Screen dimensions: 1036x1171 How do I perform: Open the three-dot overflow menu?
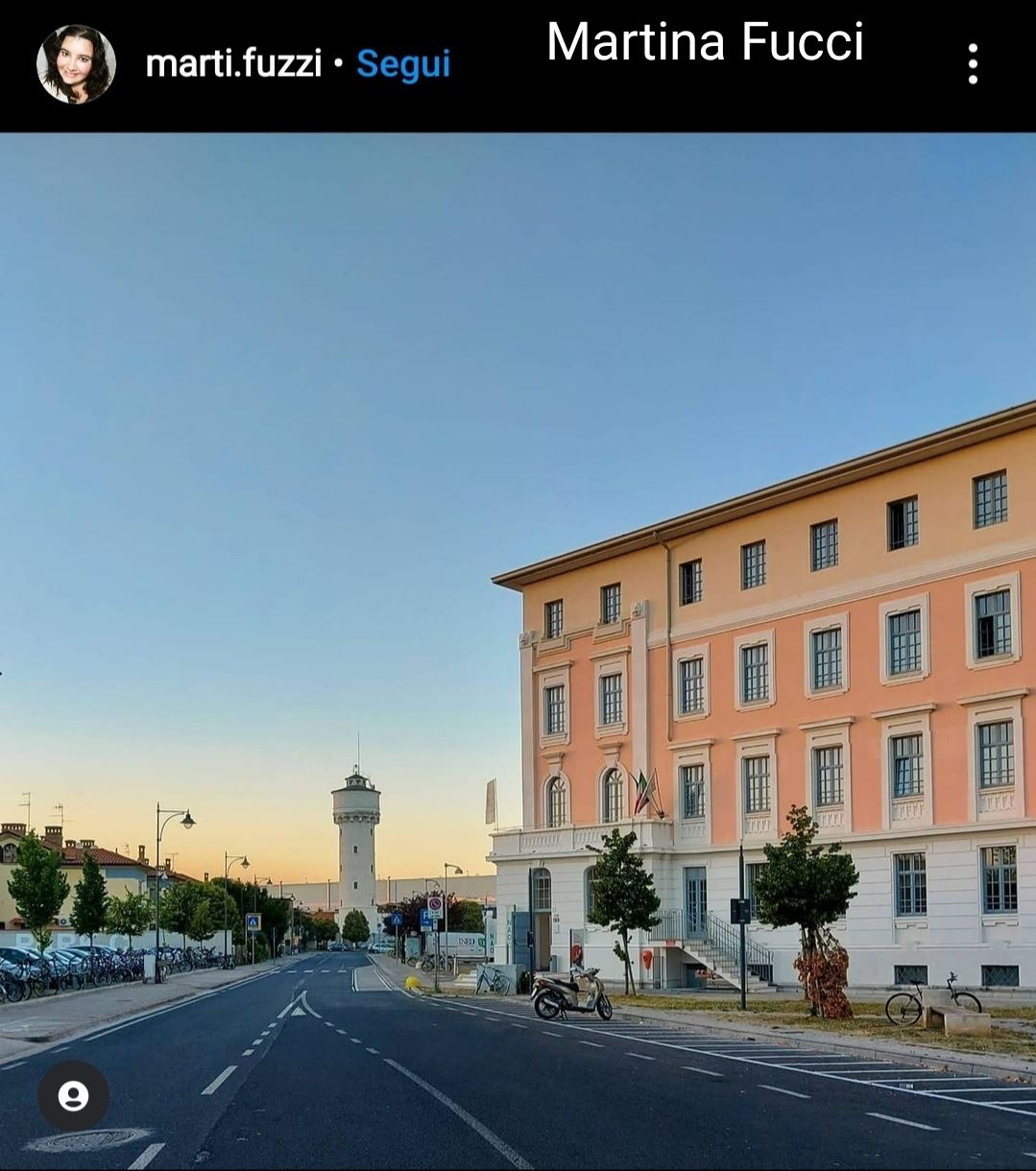[x=973, y=64]
